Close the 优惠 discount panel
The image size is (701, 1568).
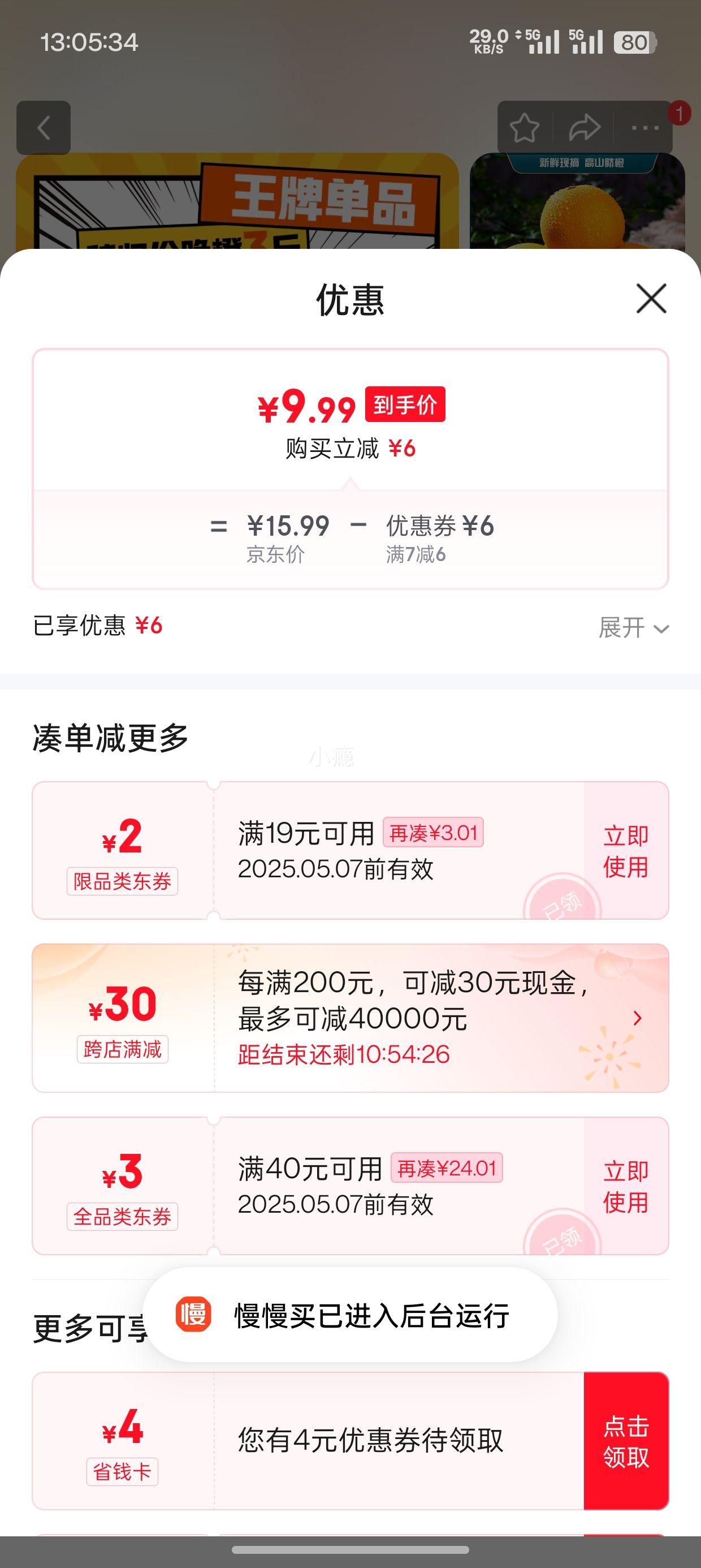click(651, 298)
